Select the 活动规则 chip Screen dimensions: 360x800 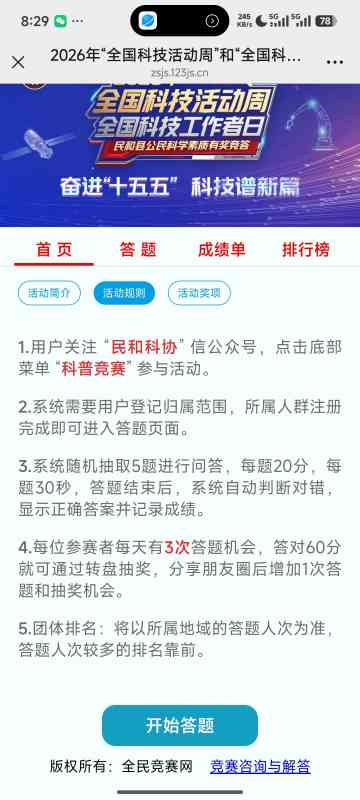[124, 293]
